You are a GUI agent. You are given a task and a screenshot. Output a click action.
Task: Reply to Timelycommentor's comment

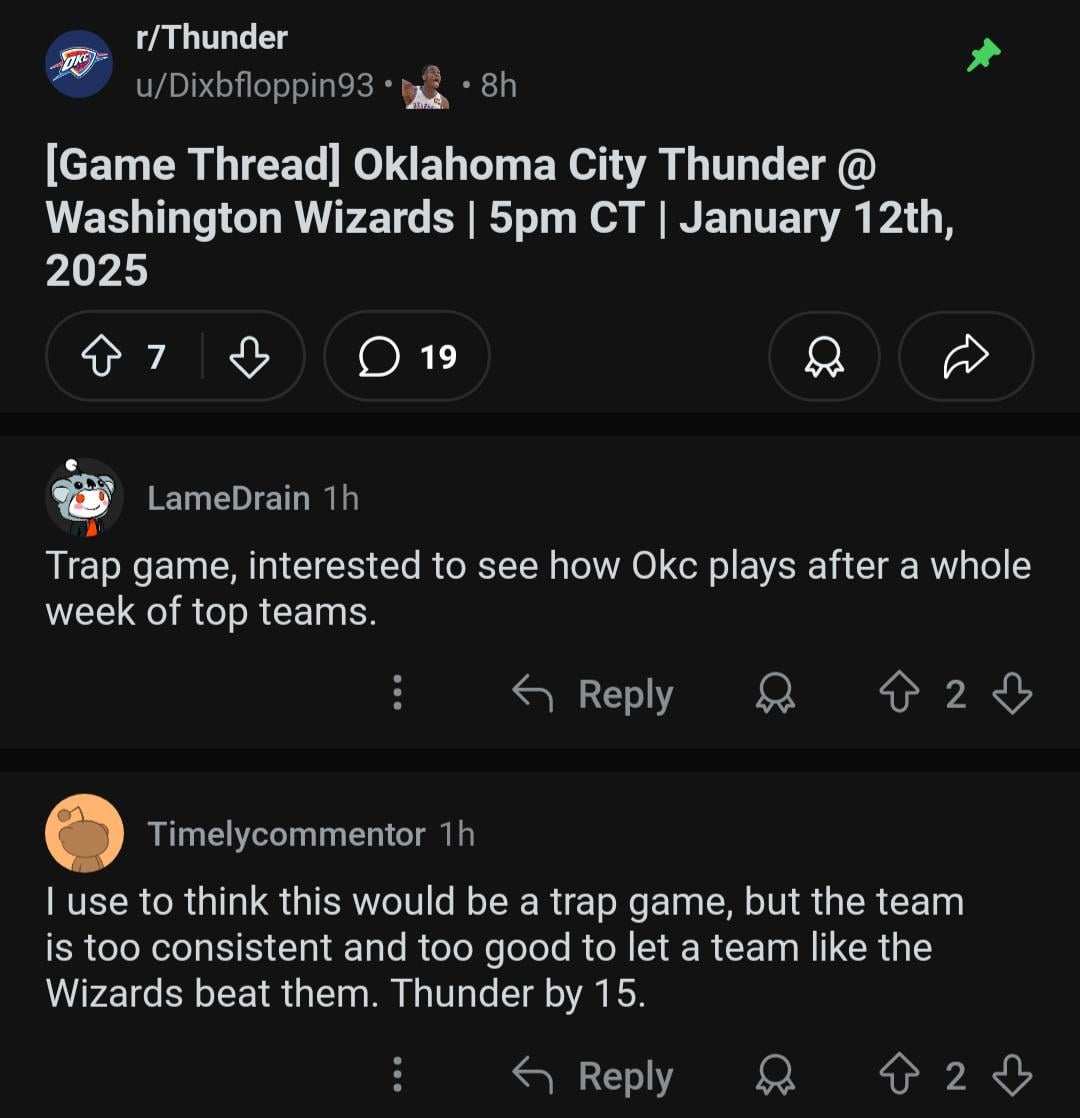[593, 1075]
